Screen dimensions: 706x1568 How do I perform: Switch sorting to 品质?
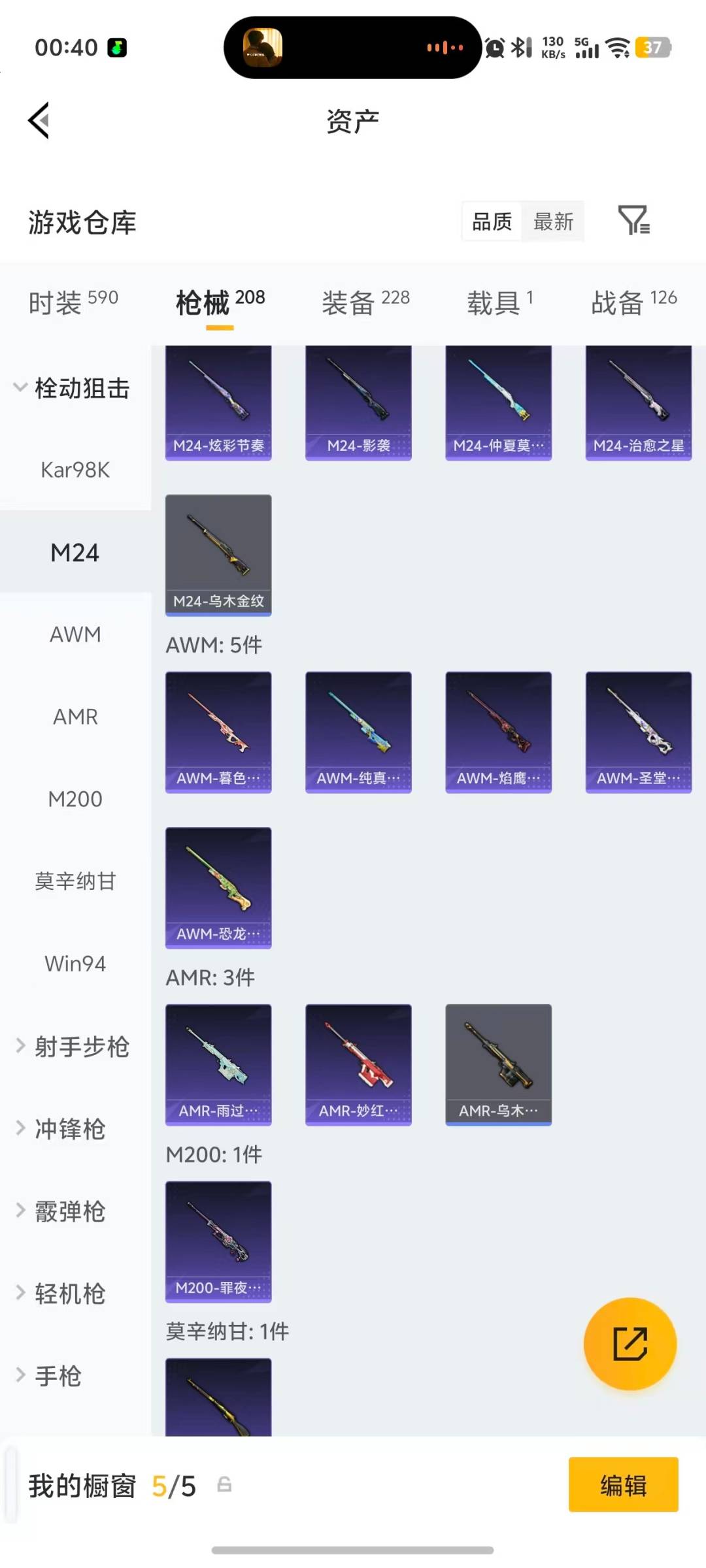(490, 222)
